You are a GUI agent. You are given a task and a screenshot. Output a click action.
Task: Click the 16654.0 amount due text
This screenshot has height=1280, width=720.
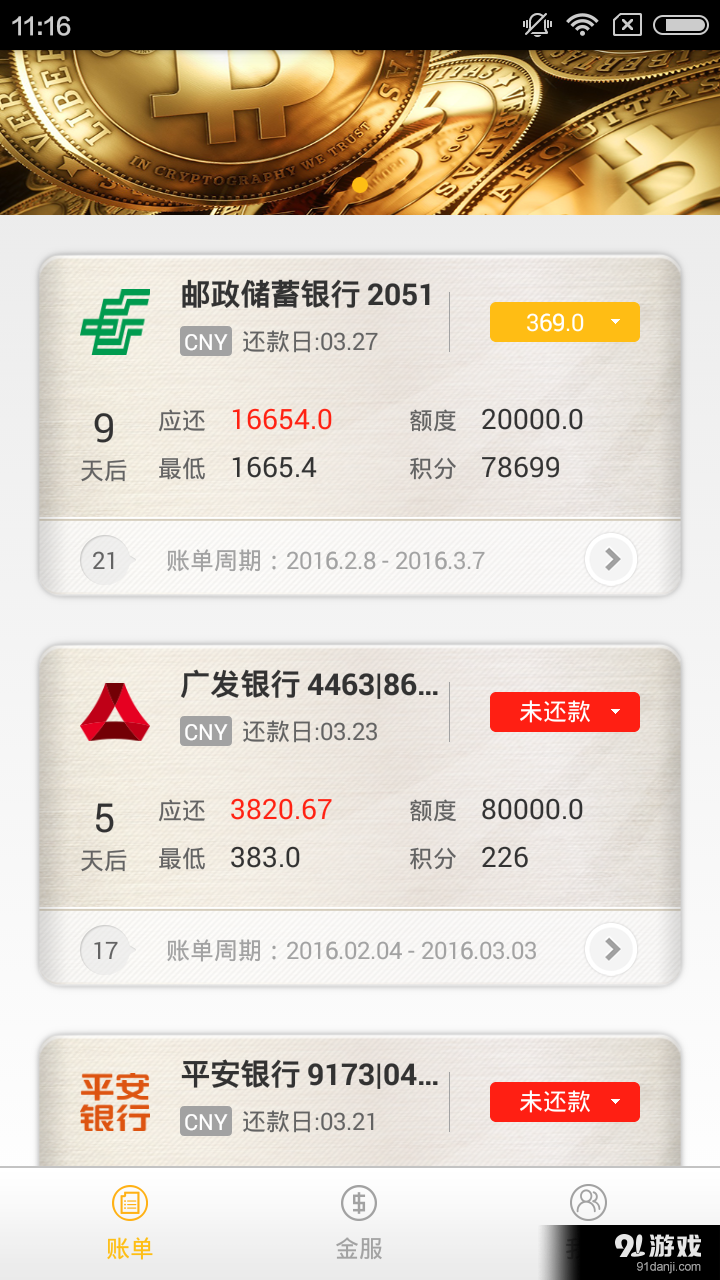click(281, 419)
